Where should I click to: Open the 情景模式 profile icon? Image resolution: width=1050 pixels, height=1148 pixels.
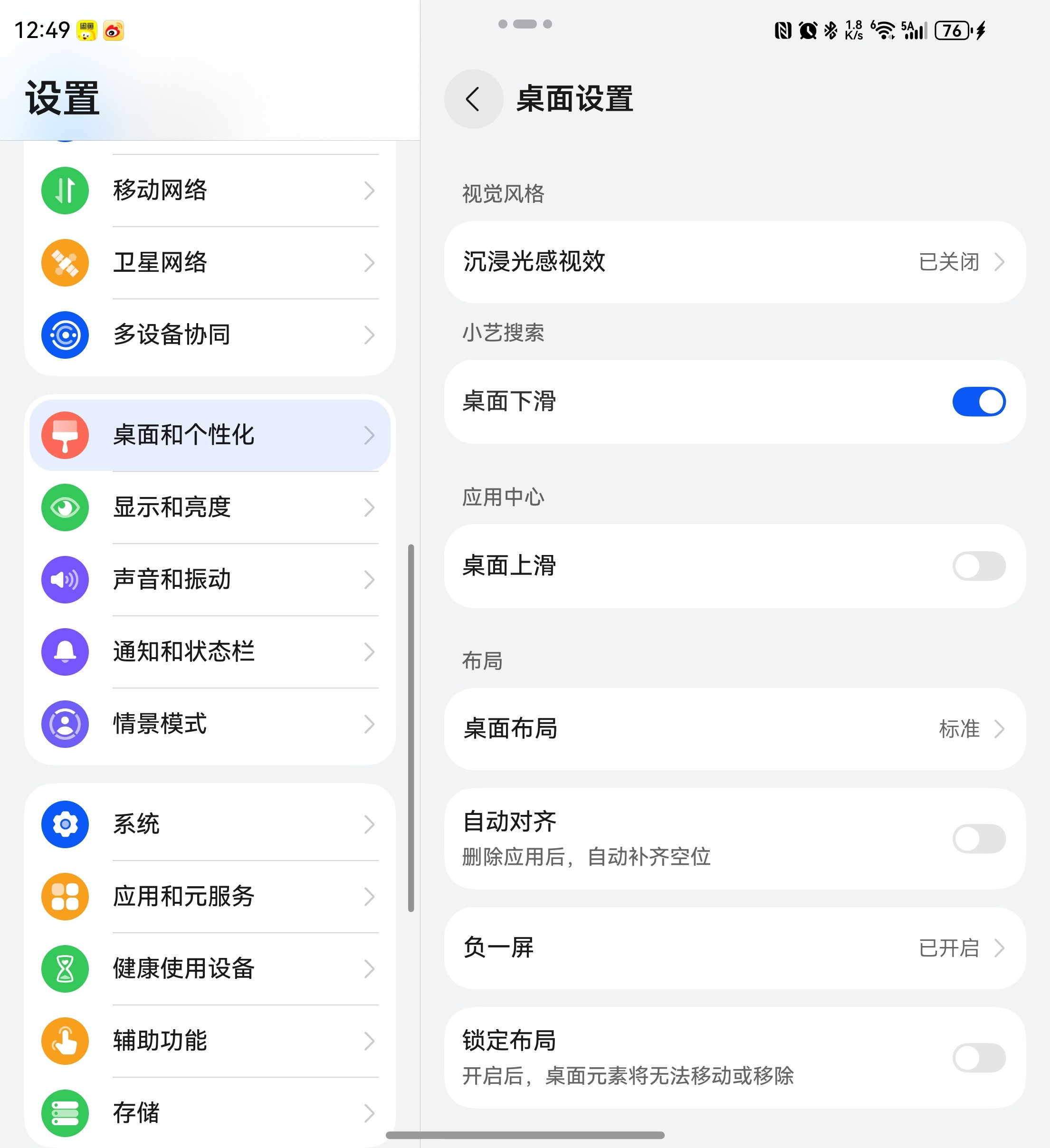click(65, 724)
